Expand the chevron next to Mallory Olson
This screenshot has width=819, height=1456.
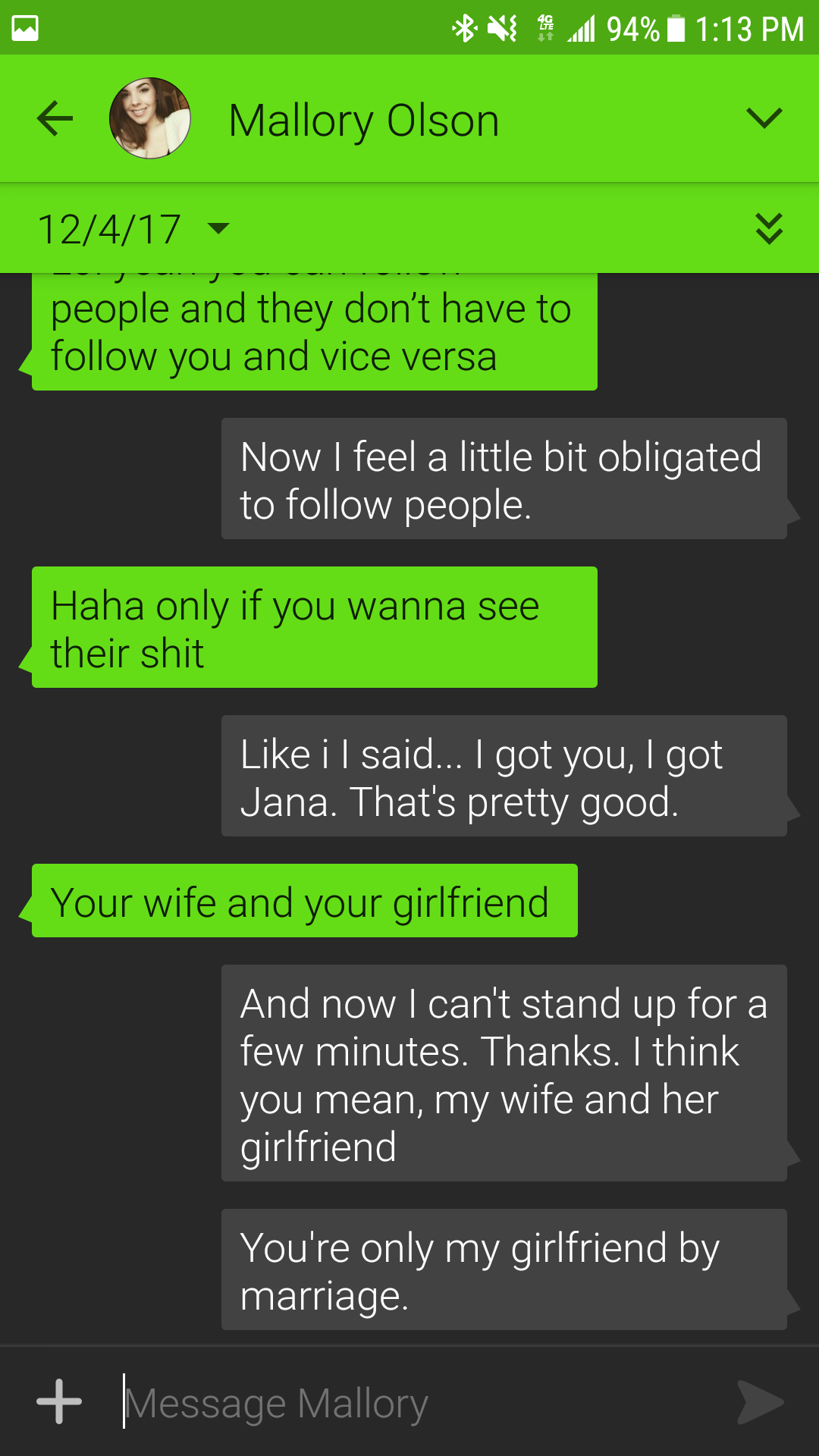tap(764, 118)
